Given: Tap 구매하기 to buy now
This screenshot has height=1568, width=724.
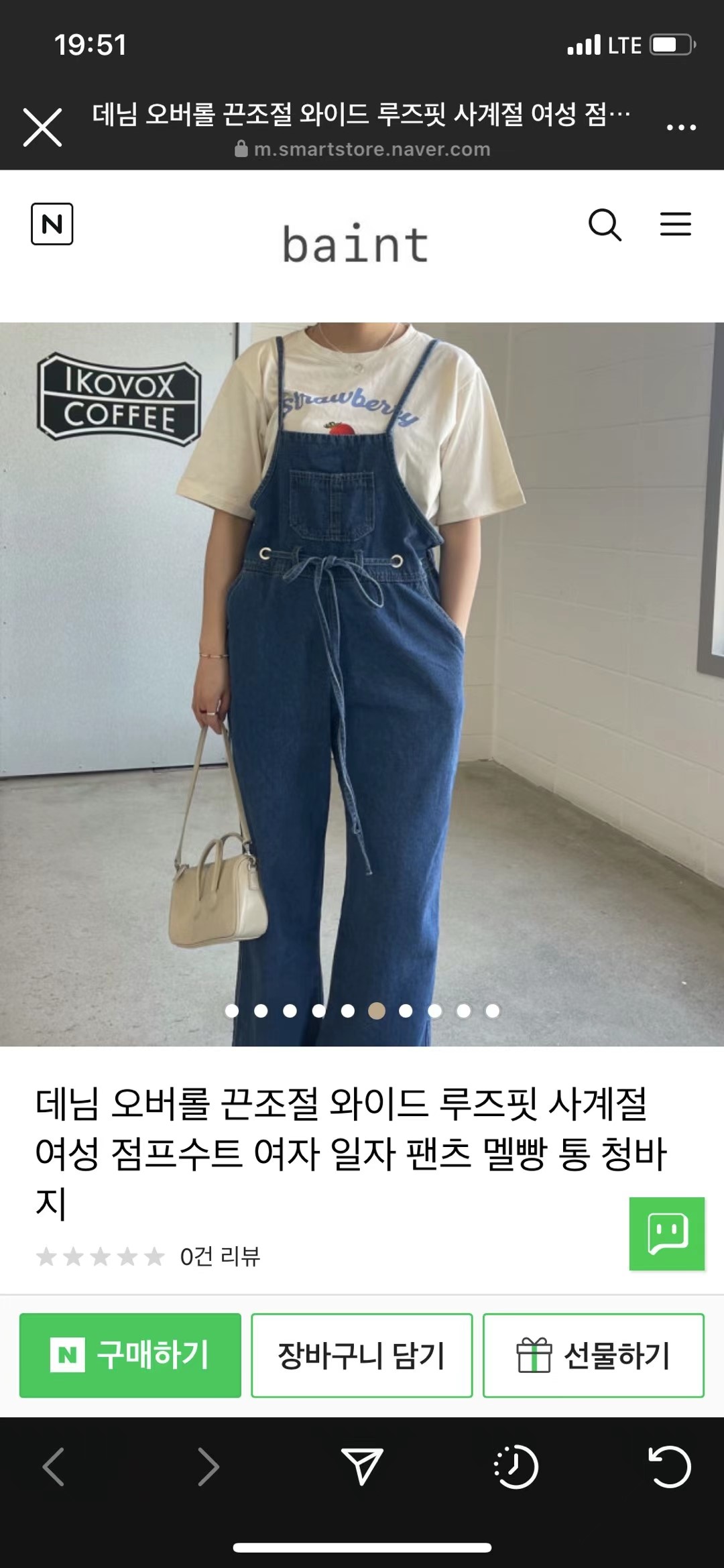Looking at the screenshot, I should [130, 1355].
